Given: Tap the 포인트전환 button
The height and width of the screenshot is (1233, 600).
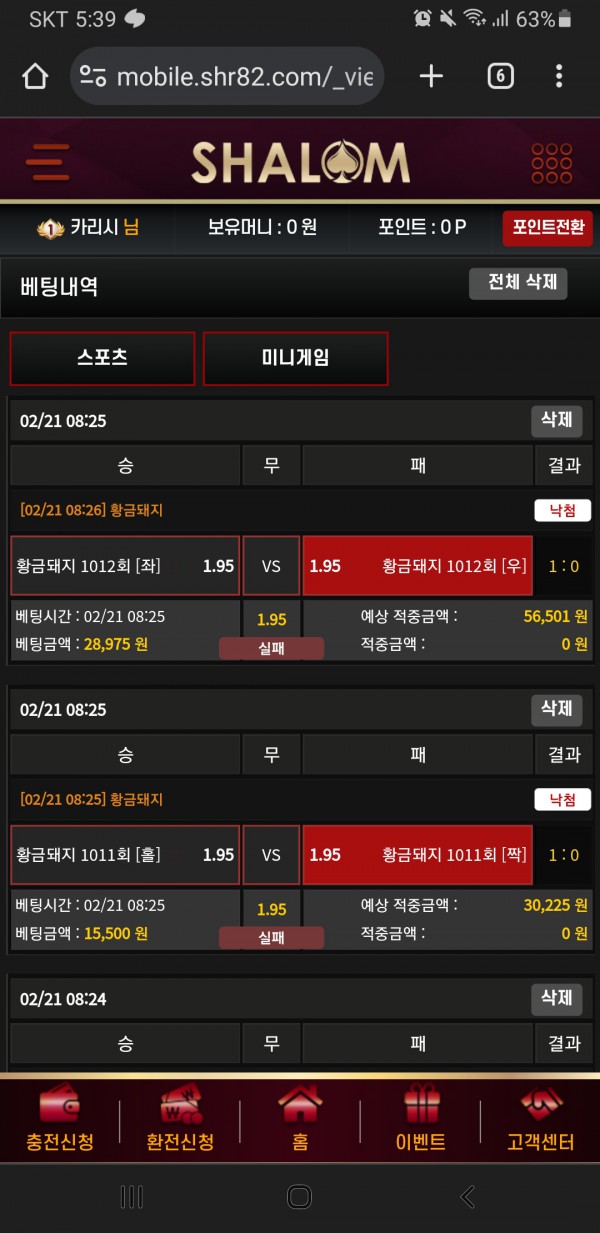Looking at the screenshot, I should [x=547, y=227].
